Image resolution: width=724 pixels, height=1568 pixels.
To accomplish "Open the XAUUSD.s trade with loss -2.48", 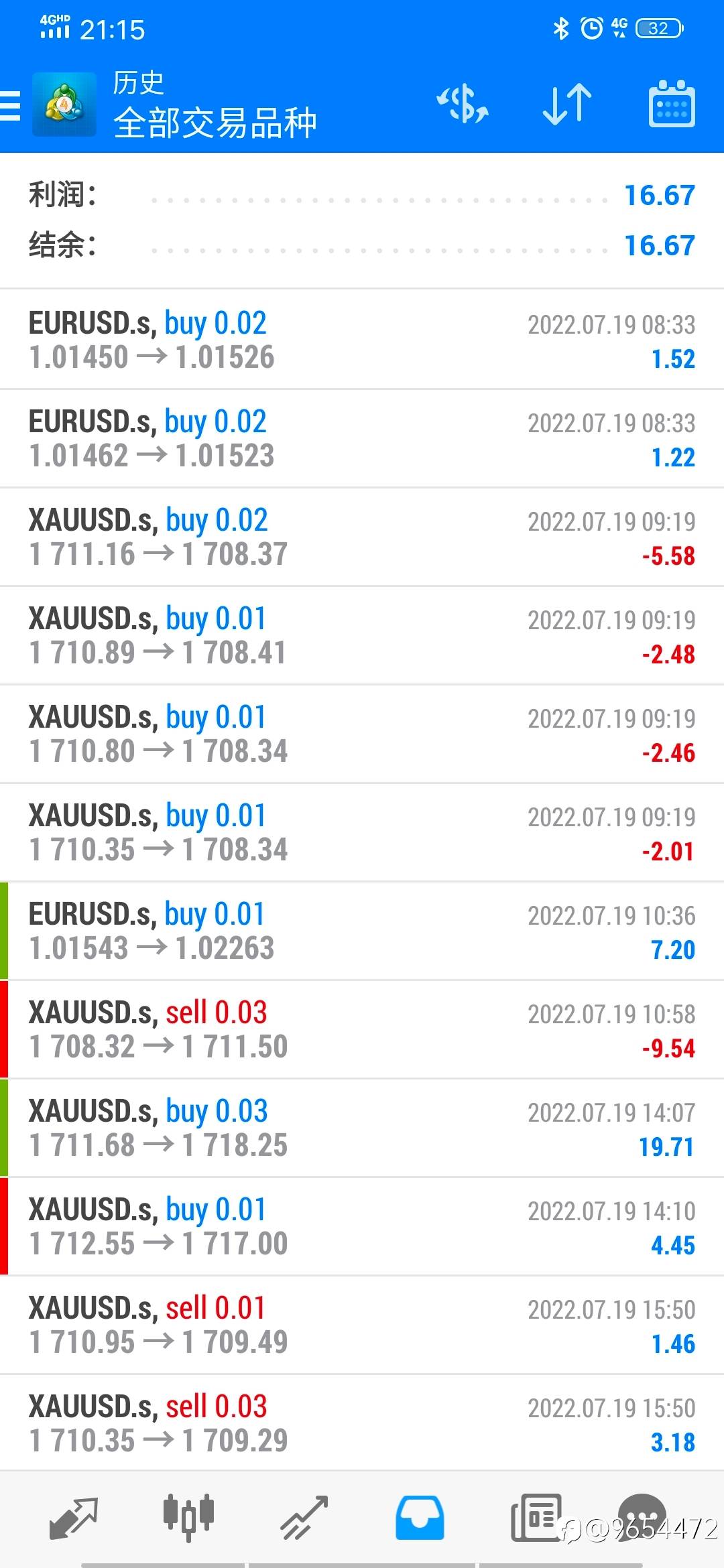I will coord(362,635).
